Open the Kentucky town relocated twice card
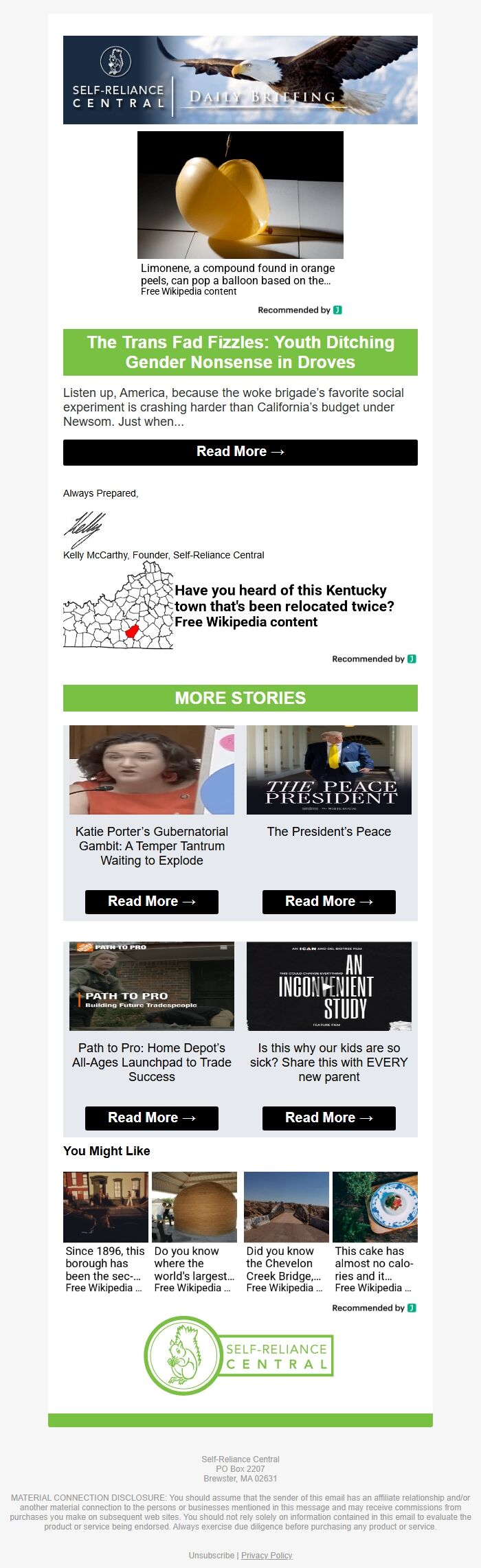Viewport: 481px width, 1568px height. pos(240,606)
